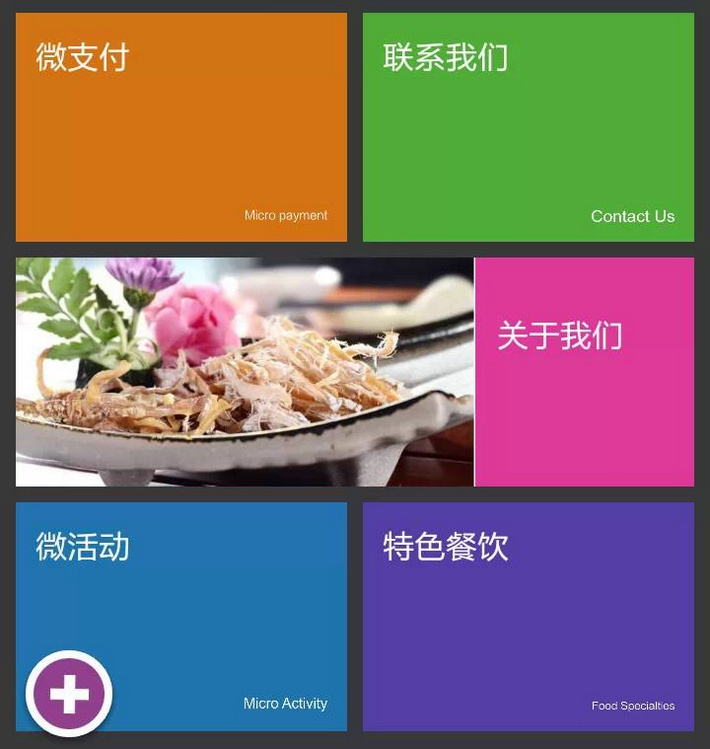
Task: Open the 特色餐饮 Food Specialties tile
Action: pos(528,616)
